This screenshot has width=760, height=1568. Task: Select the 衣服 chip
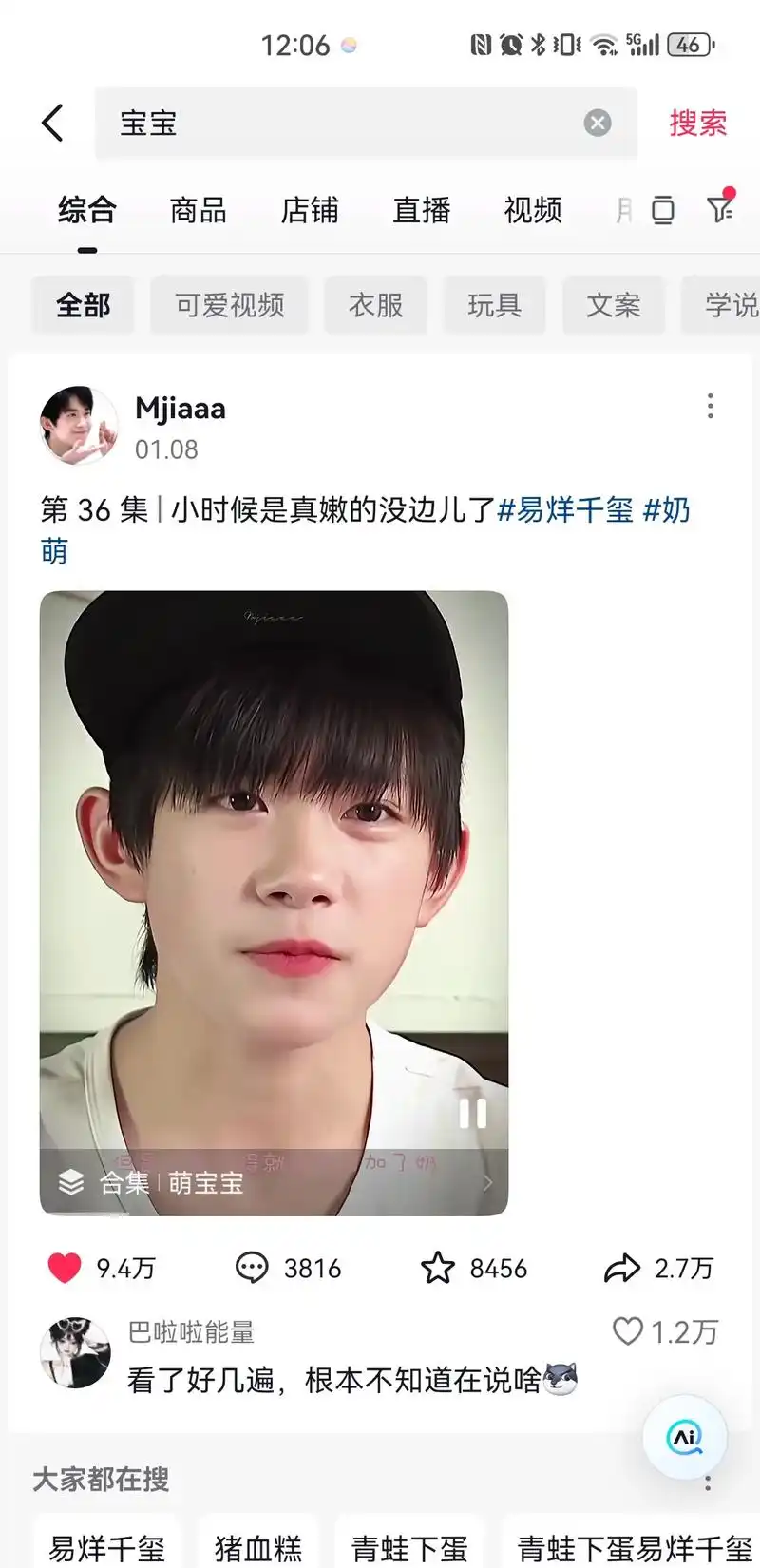click(x=375, y=305)
